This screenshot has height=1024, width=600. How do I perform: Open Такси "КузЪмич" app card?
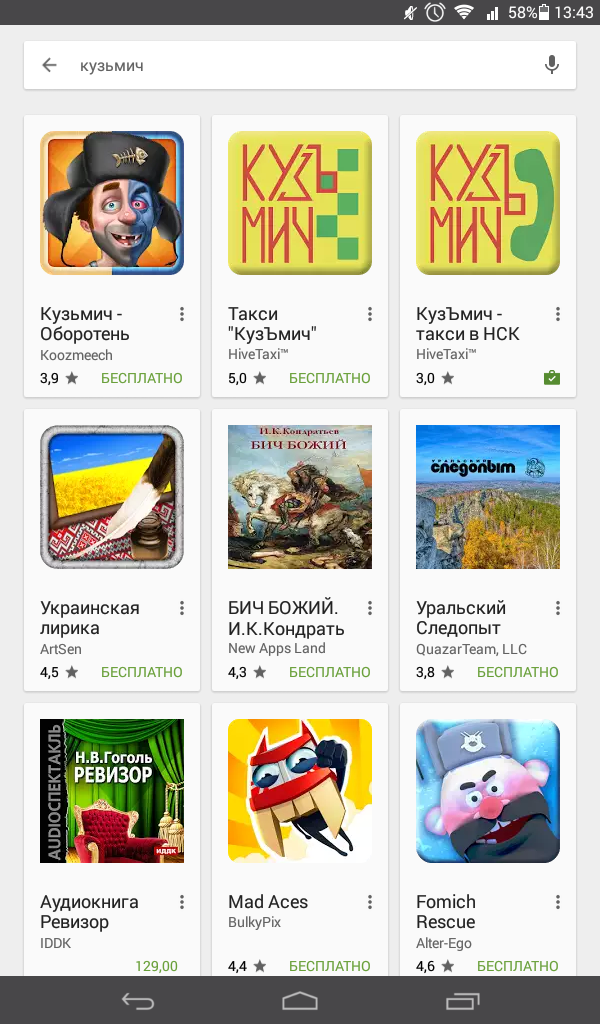[299, 205]
